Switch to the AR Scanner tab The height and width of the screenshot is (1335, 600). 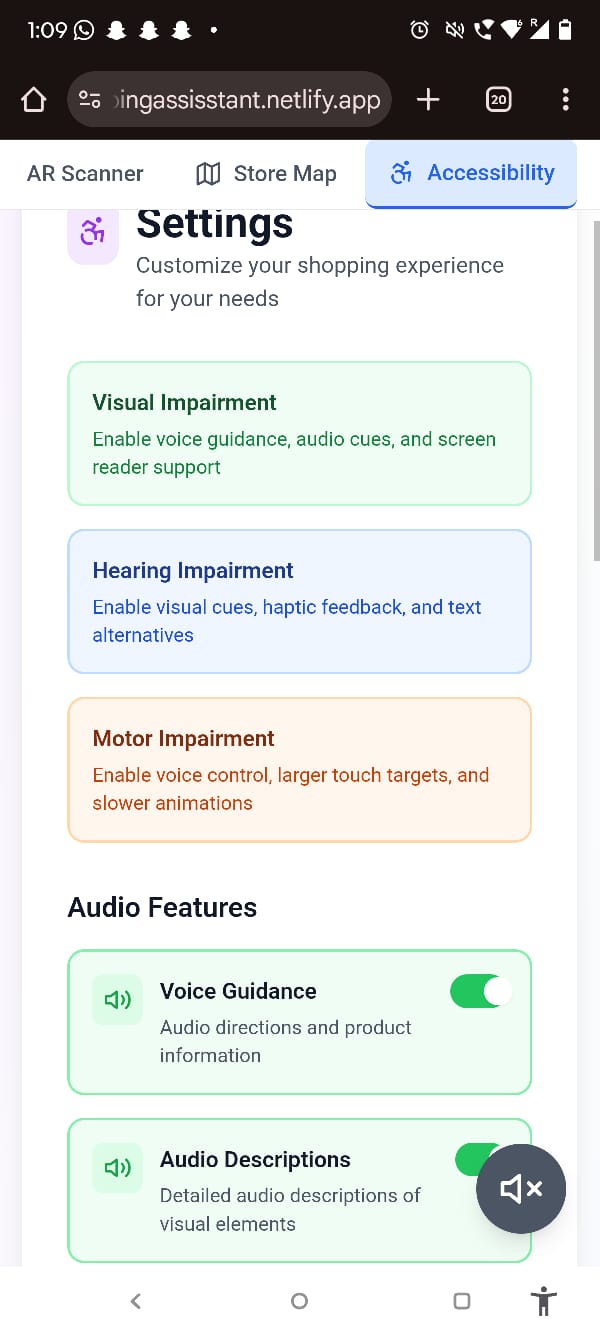click(x=85, y=173)
